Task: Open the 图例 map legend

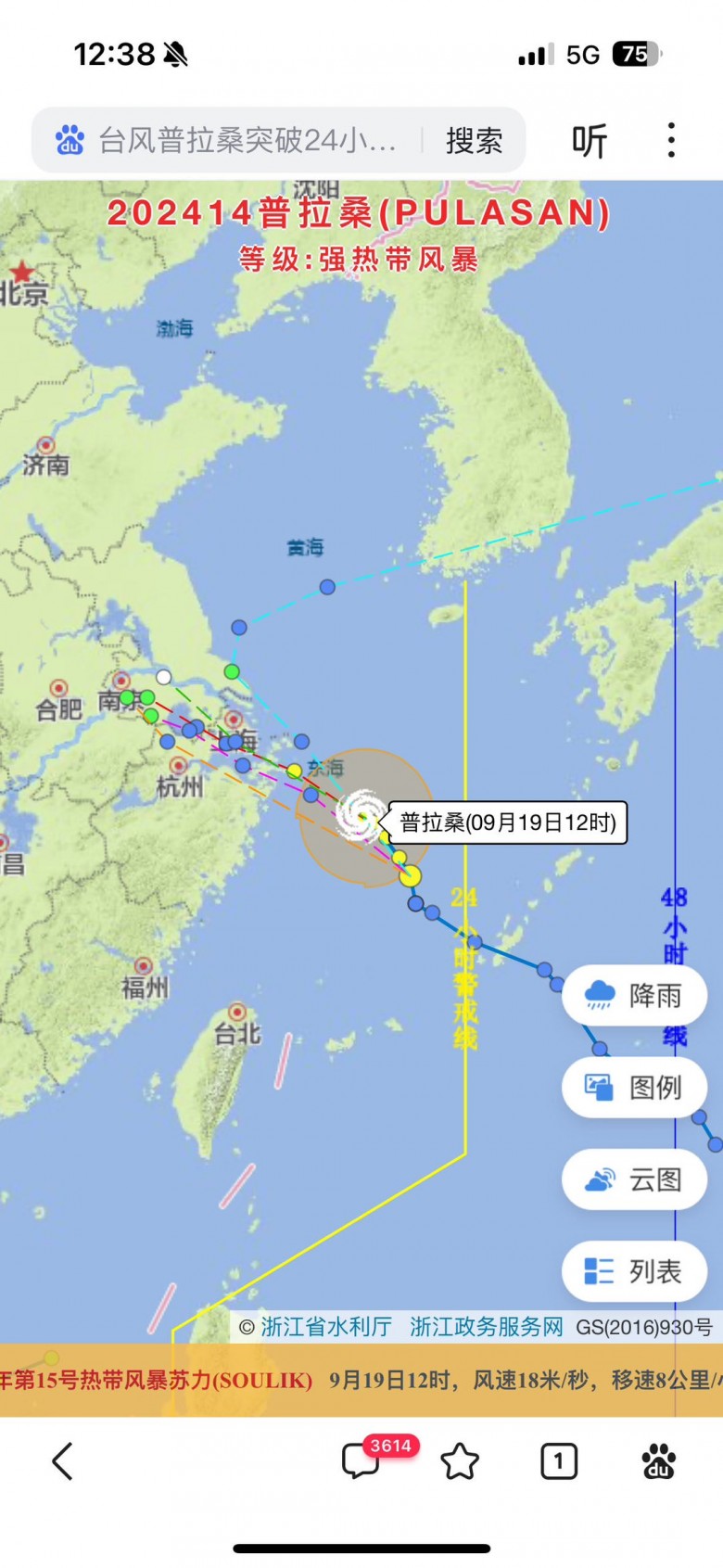Action: click(635, 1087)
